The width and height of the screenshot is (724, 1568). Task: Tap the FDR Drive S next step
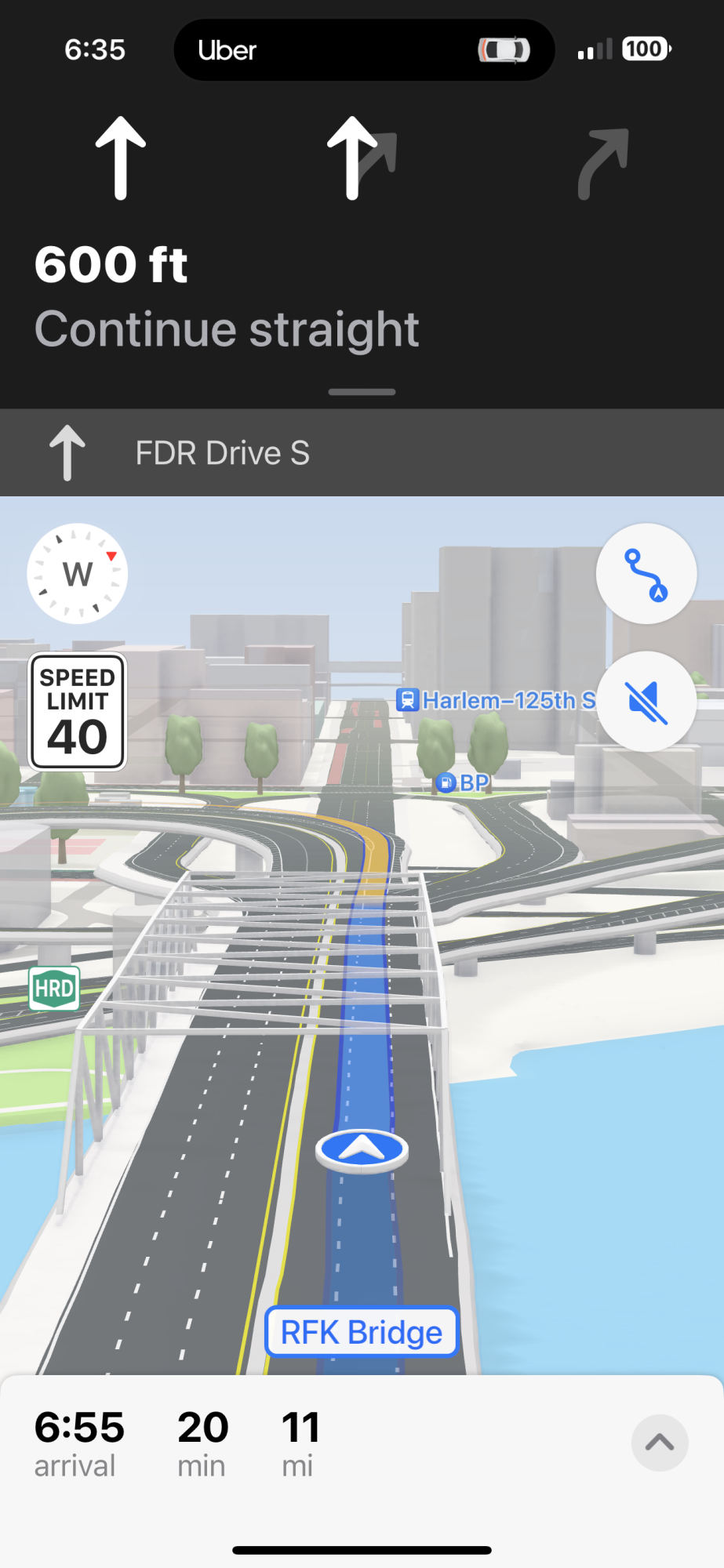222,453
